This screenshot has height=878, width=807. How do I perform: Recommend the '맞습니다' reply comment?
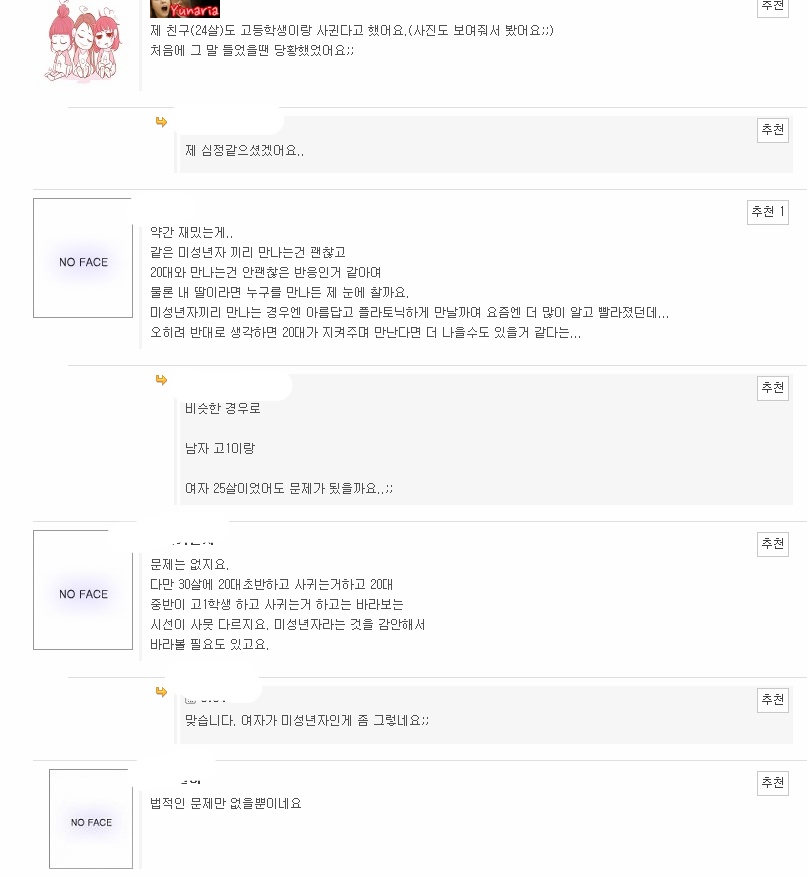tap(772, 700)
